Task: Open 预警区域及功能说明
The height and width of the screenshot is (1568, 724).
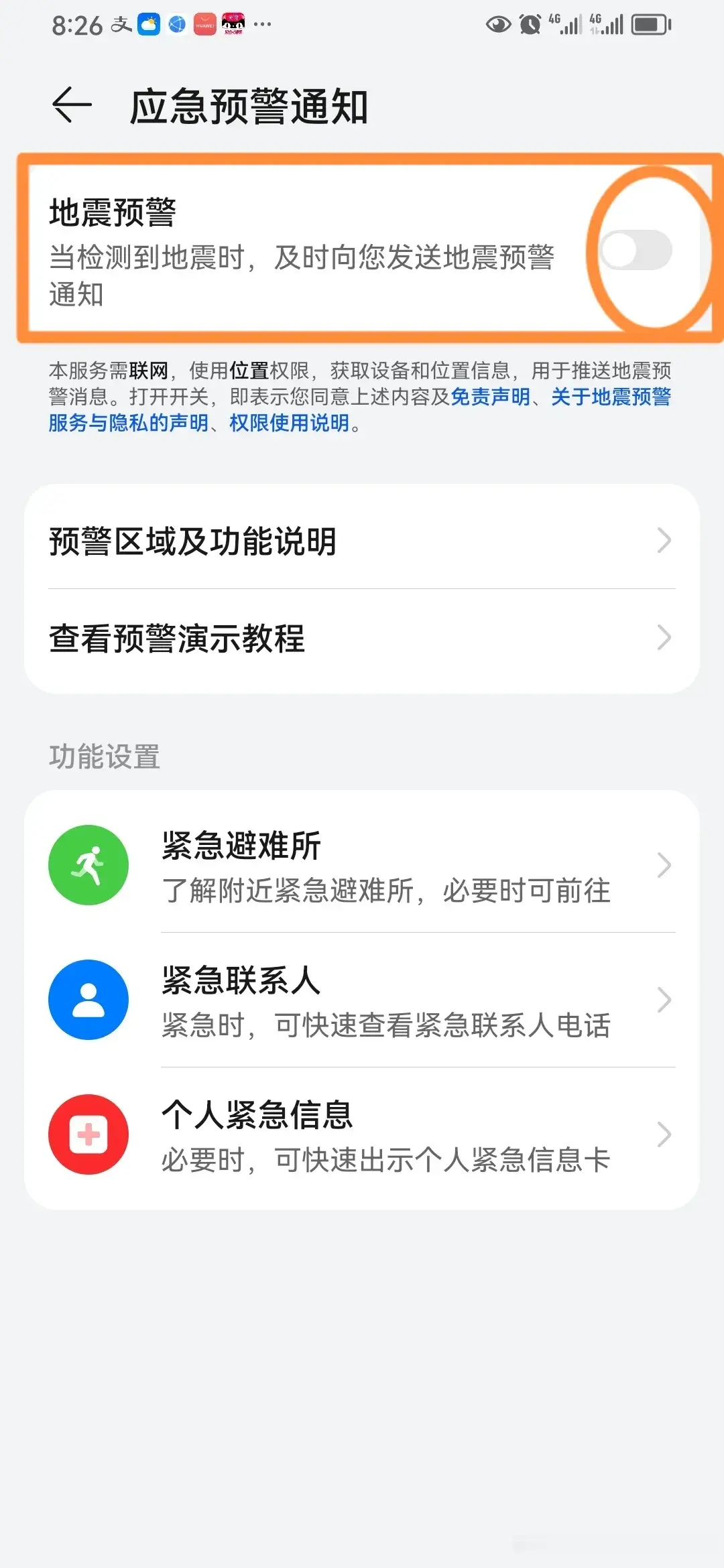Action: [x=362, y=541]
